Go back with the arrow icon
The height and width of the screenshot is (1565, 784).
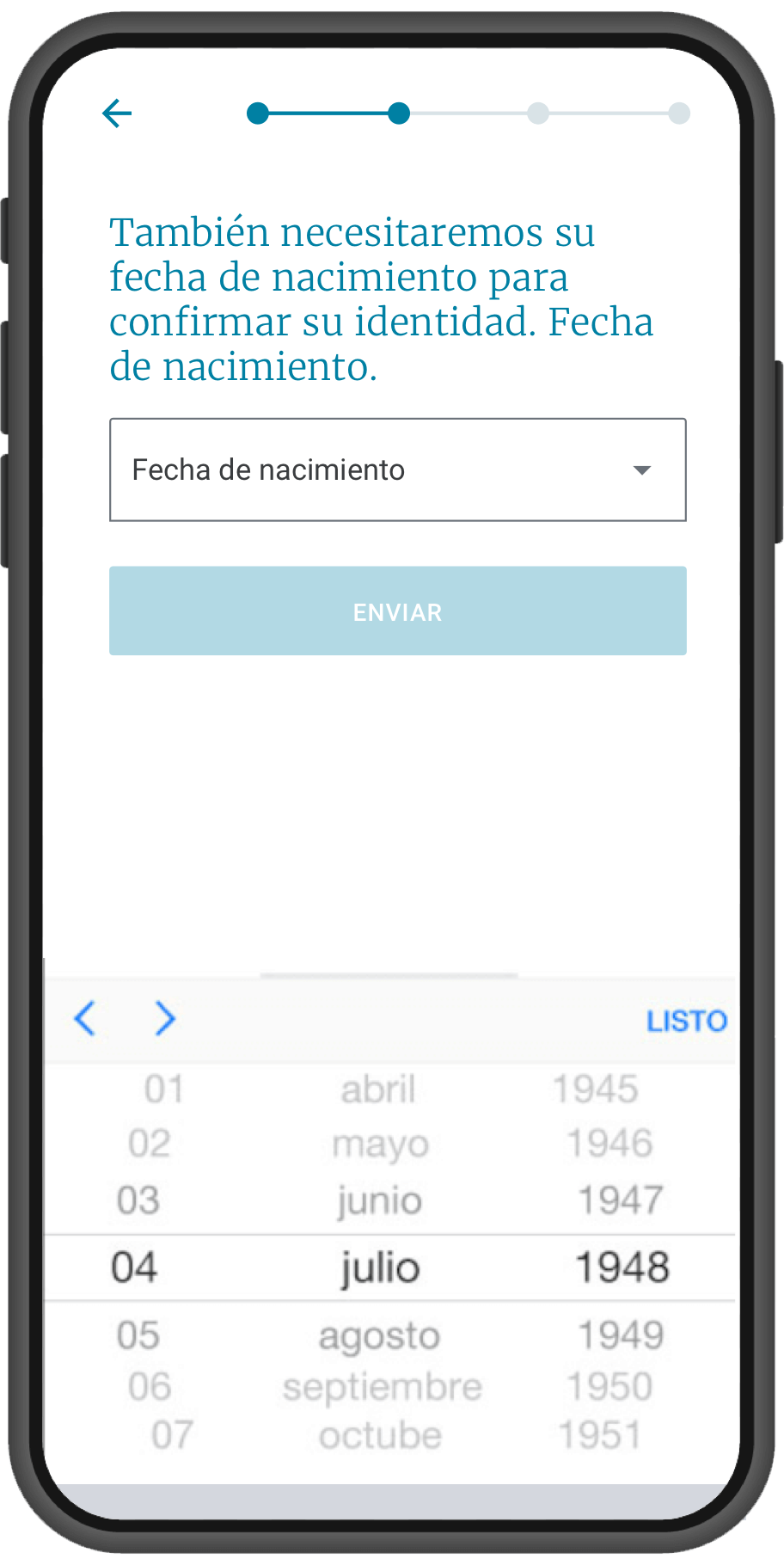pos(117,113)
